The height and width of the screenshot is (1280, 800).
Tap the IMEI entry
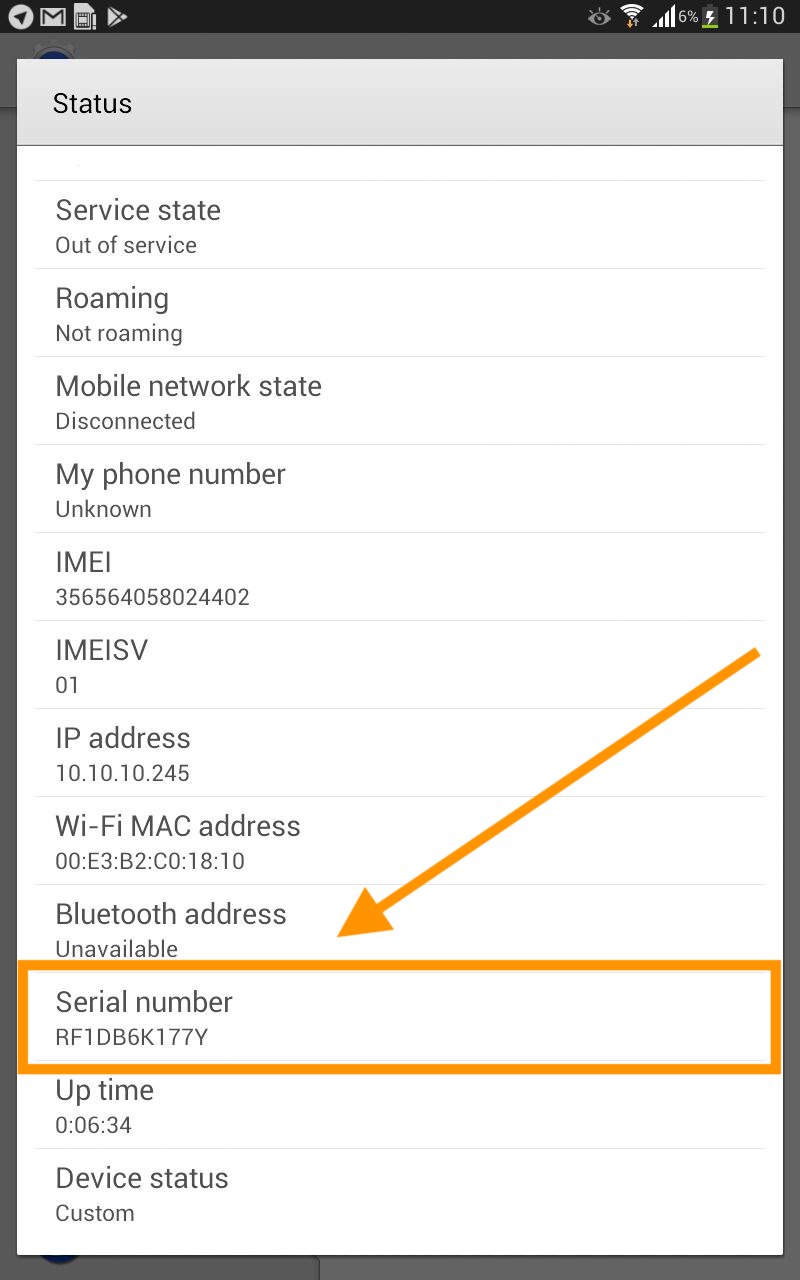399,577
